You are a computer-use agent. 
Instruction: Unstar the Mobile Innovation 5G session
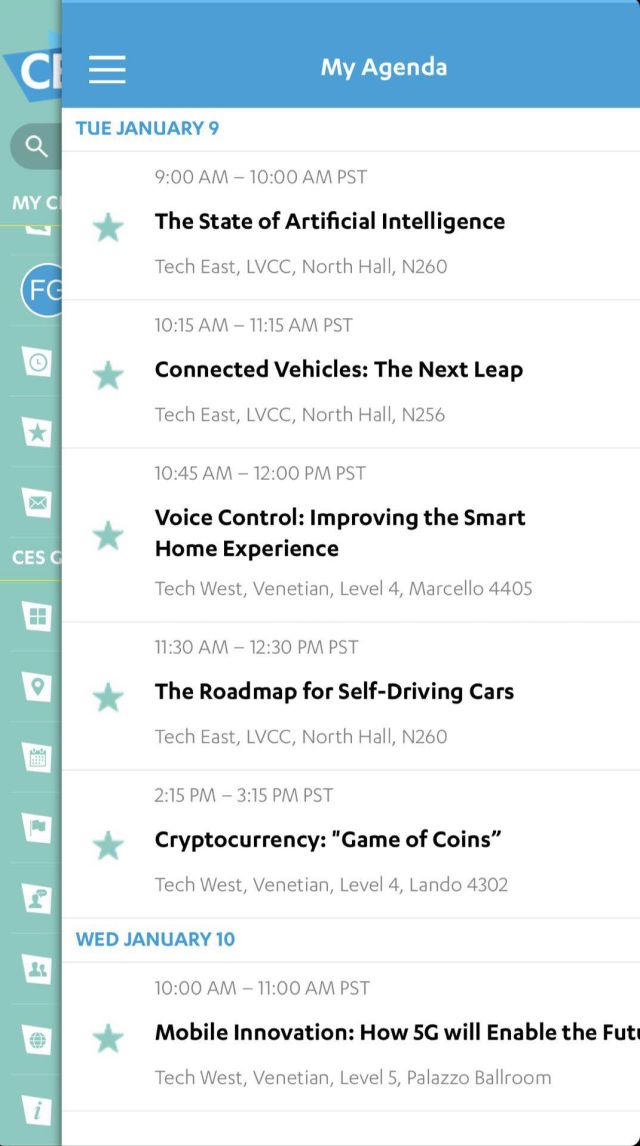(x=108, y=1038)
